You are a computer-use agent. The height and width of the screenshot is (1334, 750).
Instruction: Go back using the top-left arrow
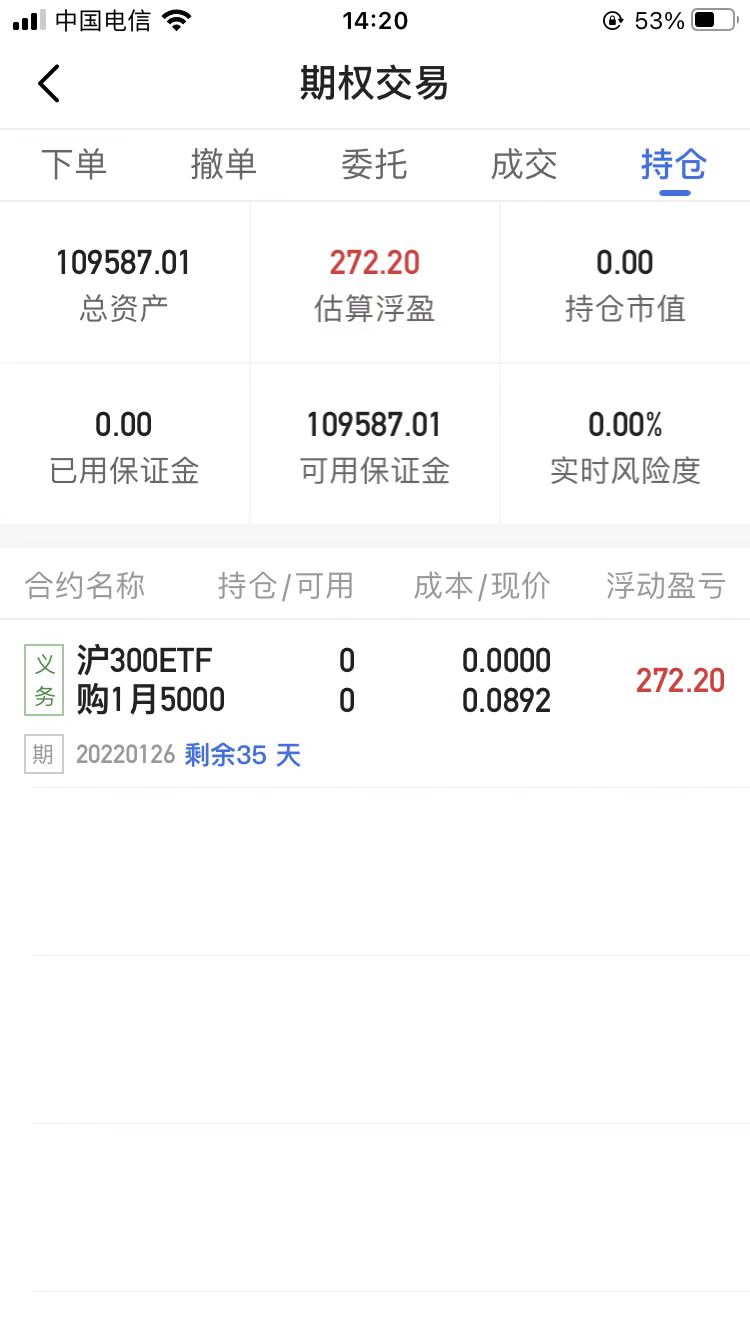click(49, 84)
